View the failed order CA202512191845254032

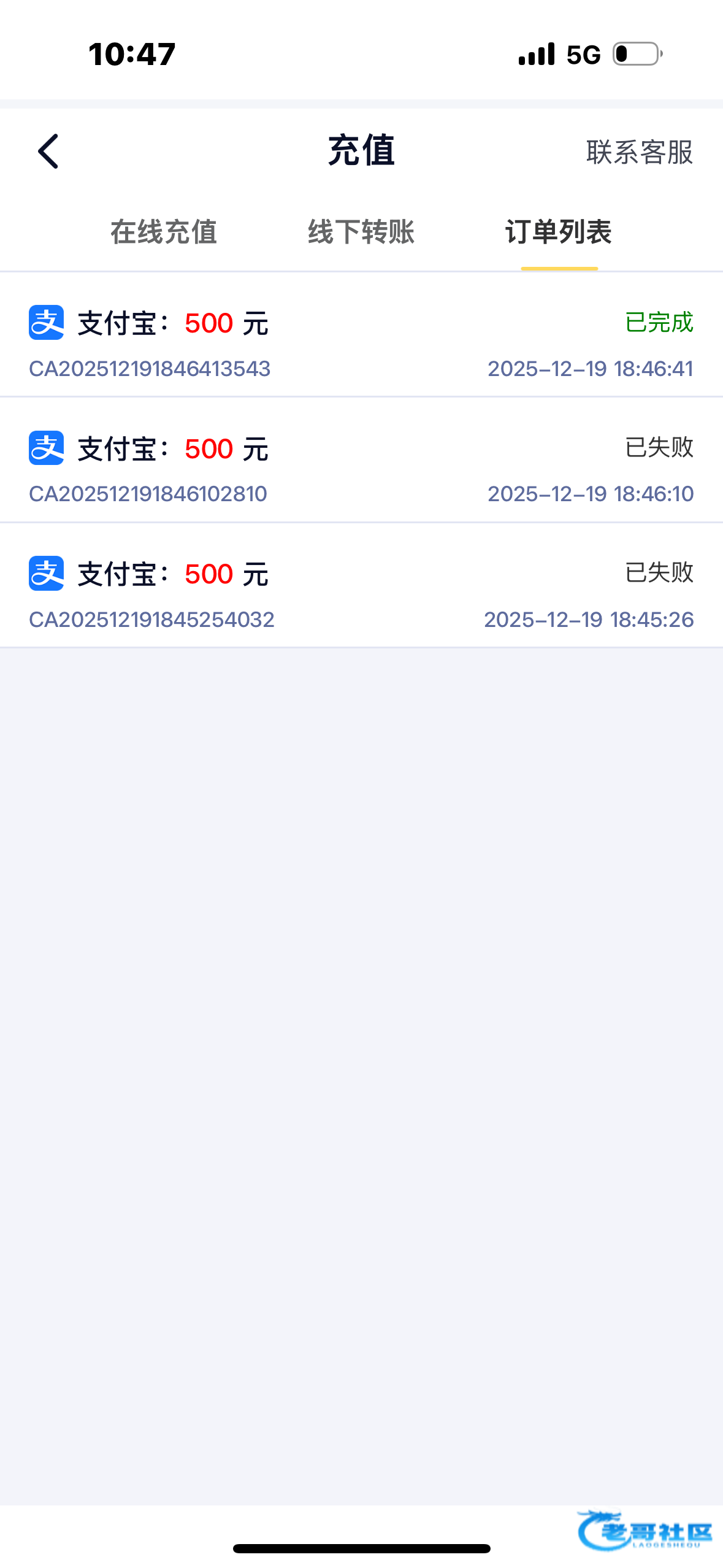click(x=361, y=595)
